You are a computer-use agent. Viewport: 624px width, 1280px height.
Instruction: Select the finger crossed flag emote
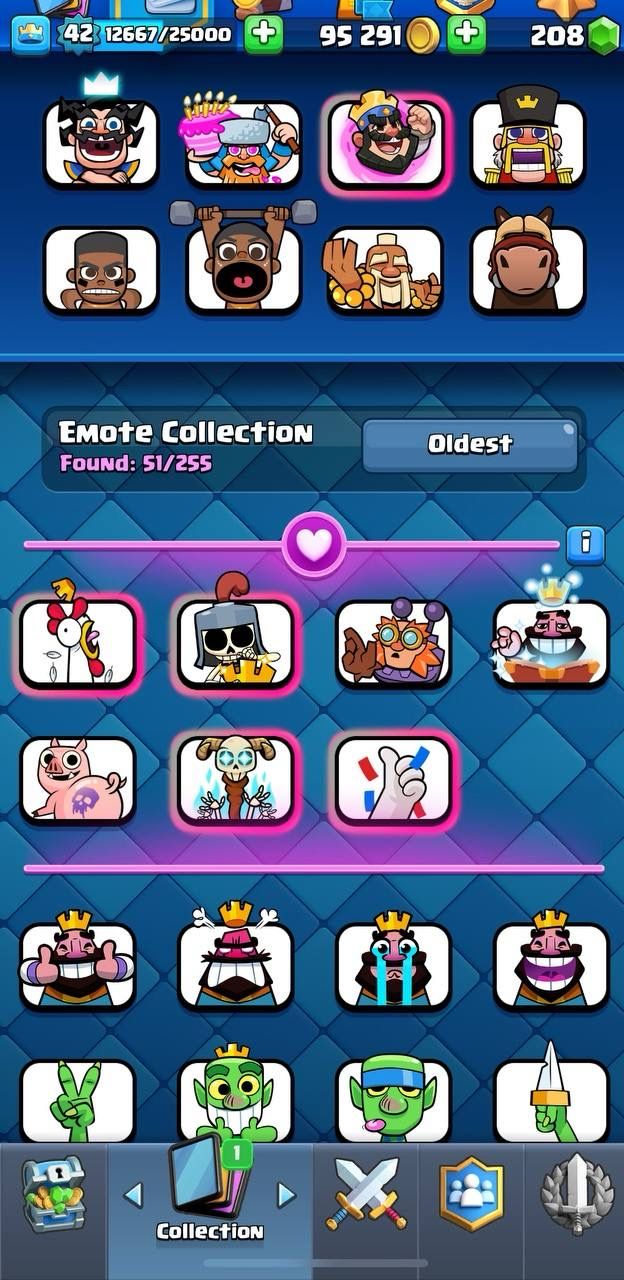393,780
